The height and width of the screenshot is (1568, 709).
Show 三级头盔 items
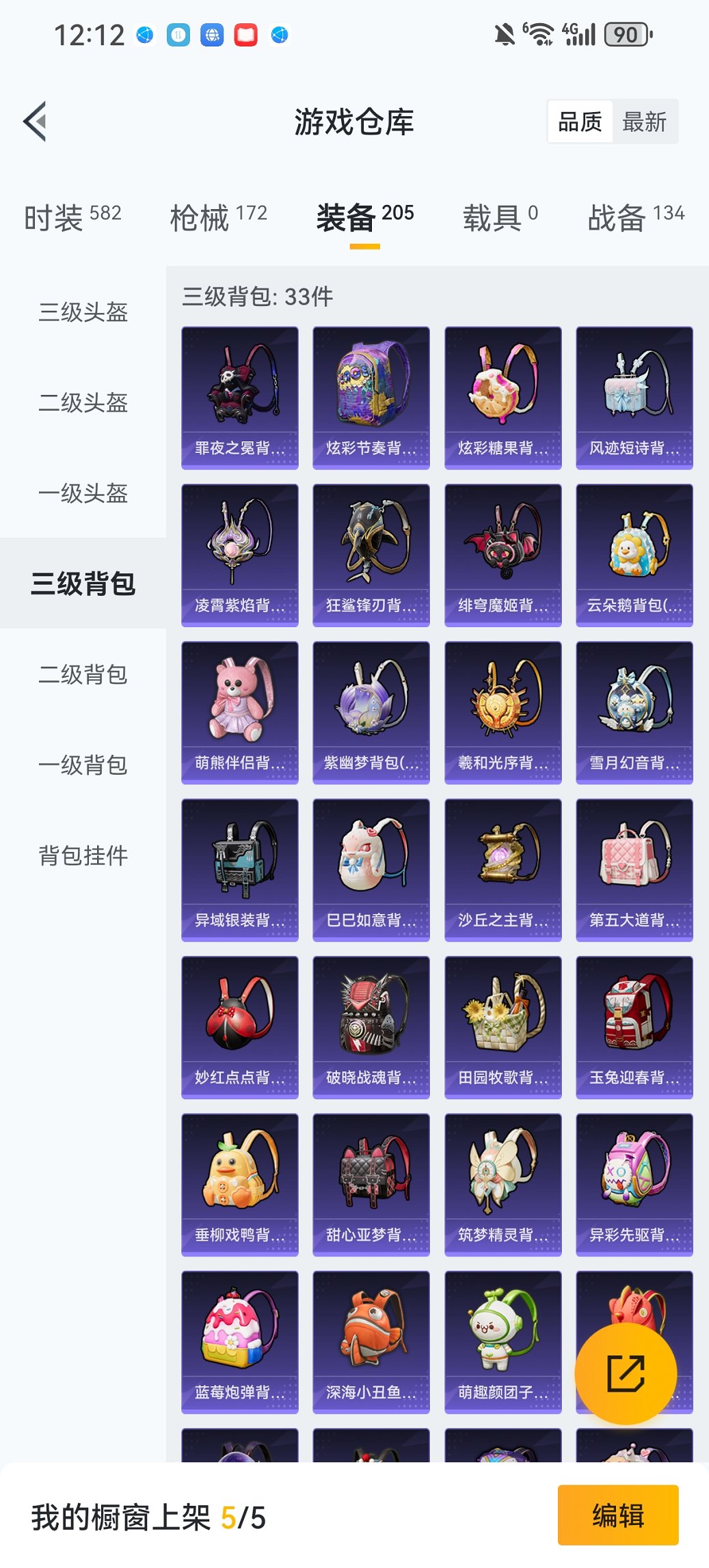click(82, 313)
